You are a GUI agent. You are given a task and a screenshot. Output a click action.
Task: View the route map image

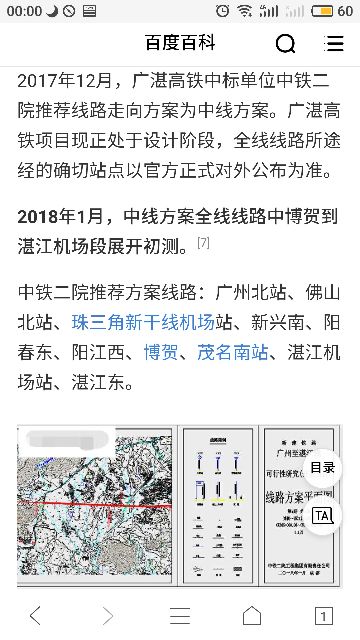click(x=180, y=505)
